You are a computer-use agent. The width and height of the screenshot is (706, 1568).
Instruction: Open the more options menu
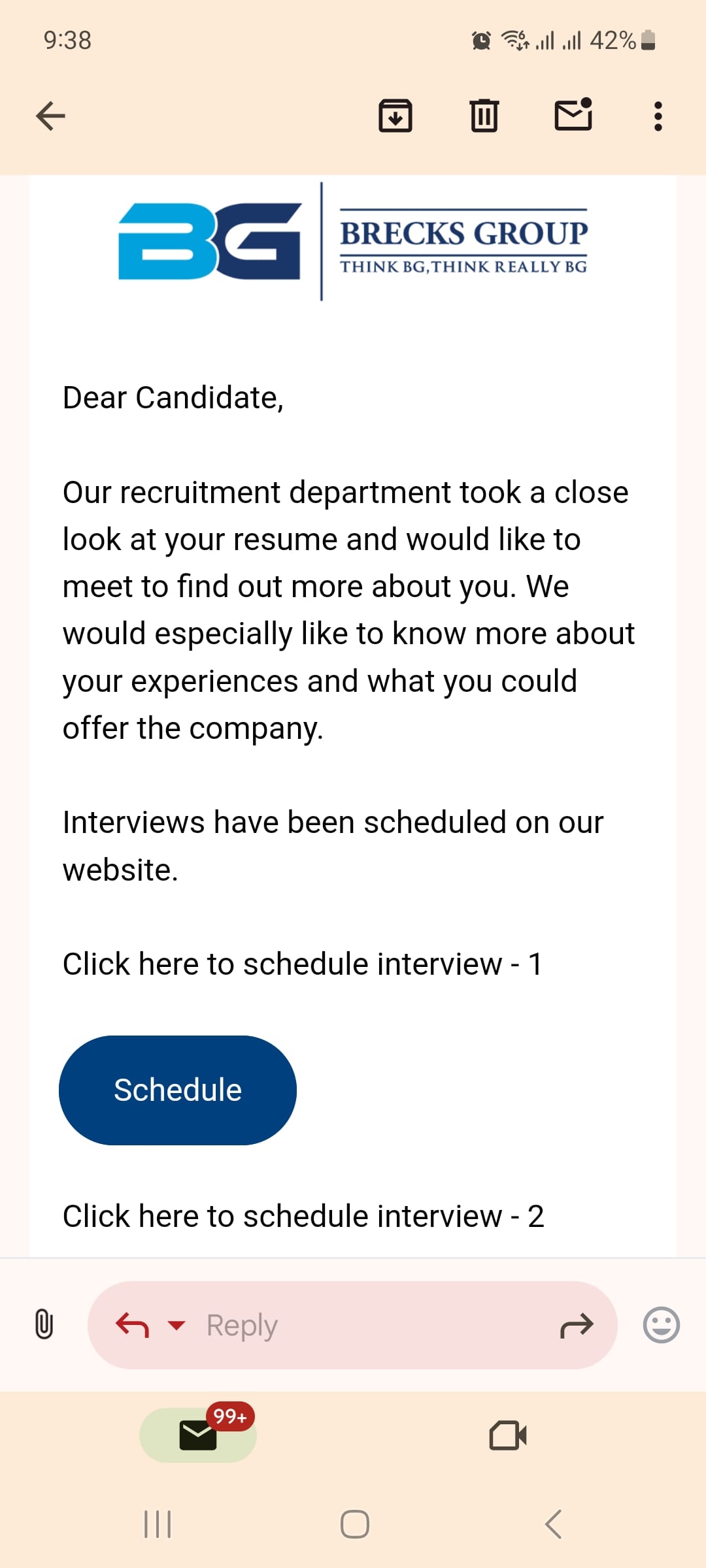pyautogui.click(x=658, y=116)
